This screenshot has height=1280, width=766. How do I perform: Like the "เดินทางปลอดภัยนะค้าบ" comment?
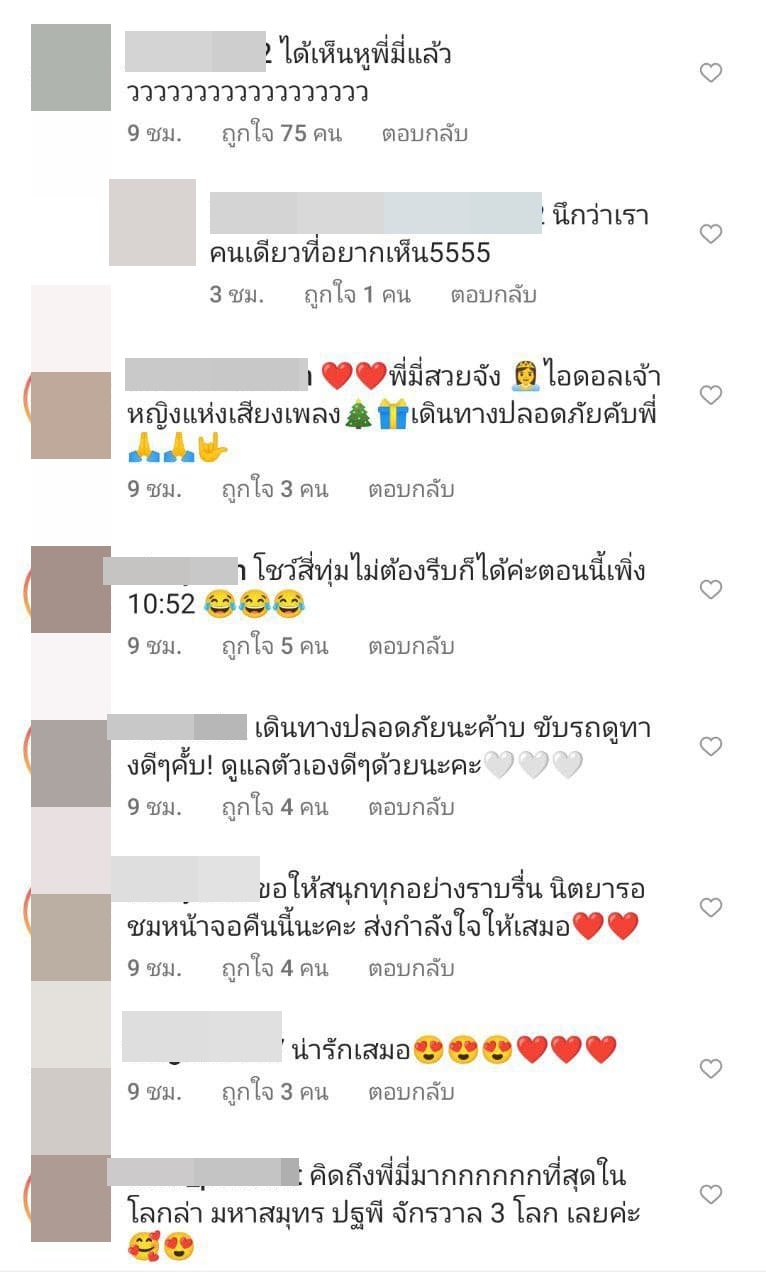tap(711, 747)
